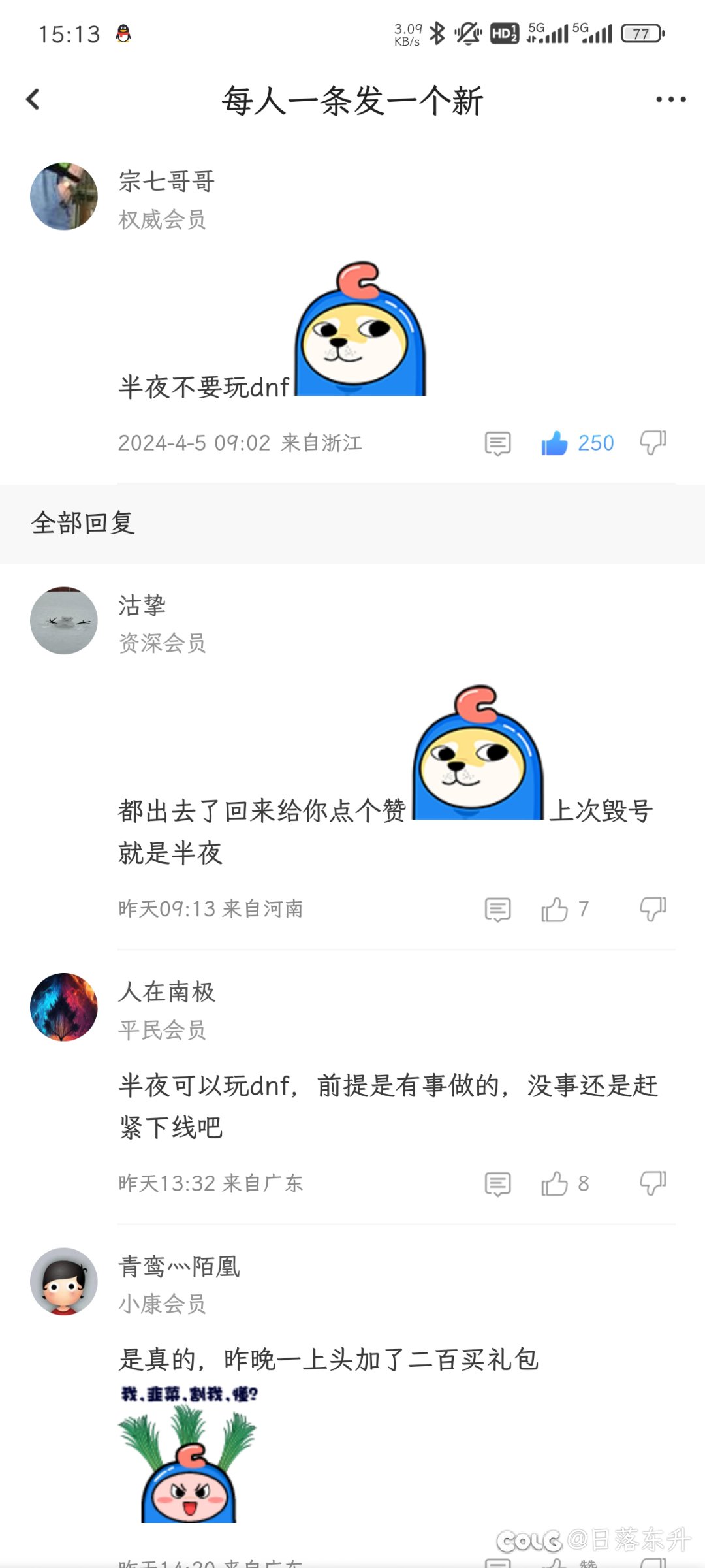Dislike 宗七哥哥's post
This screenshot has height=1568, width=705.
pos(652,443)
